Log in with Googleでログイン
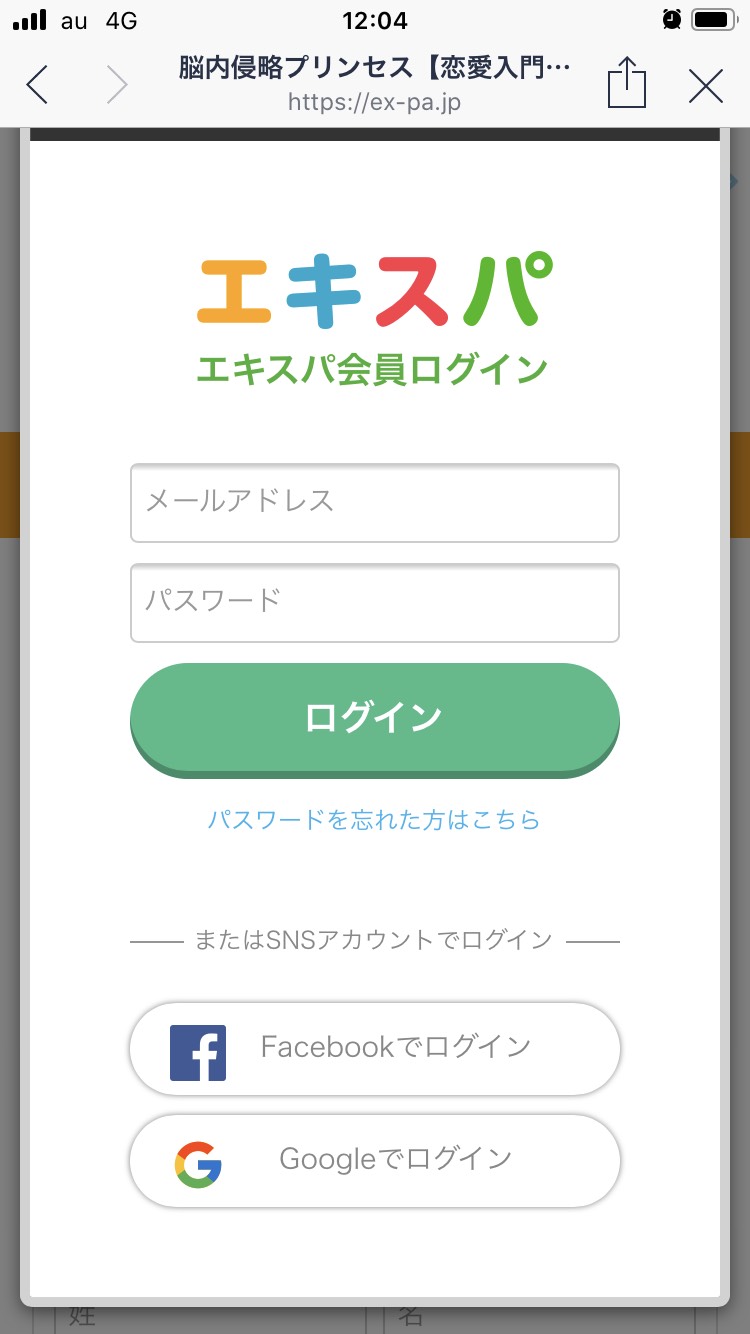Image resolution: width=750 pixels, height=1334 pixels. (x=375, y=1161)
